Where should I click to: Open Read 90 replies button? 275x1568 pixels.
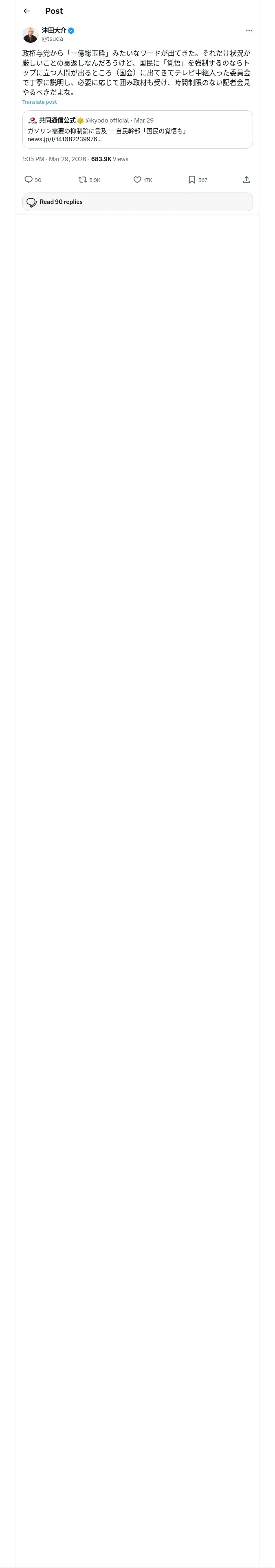[137, 202]
